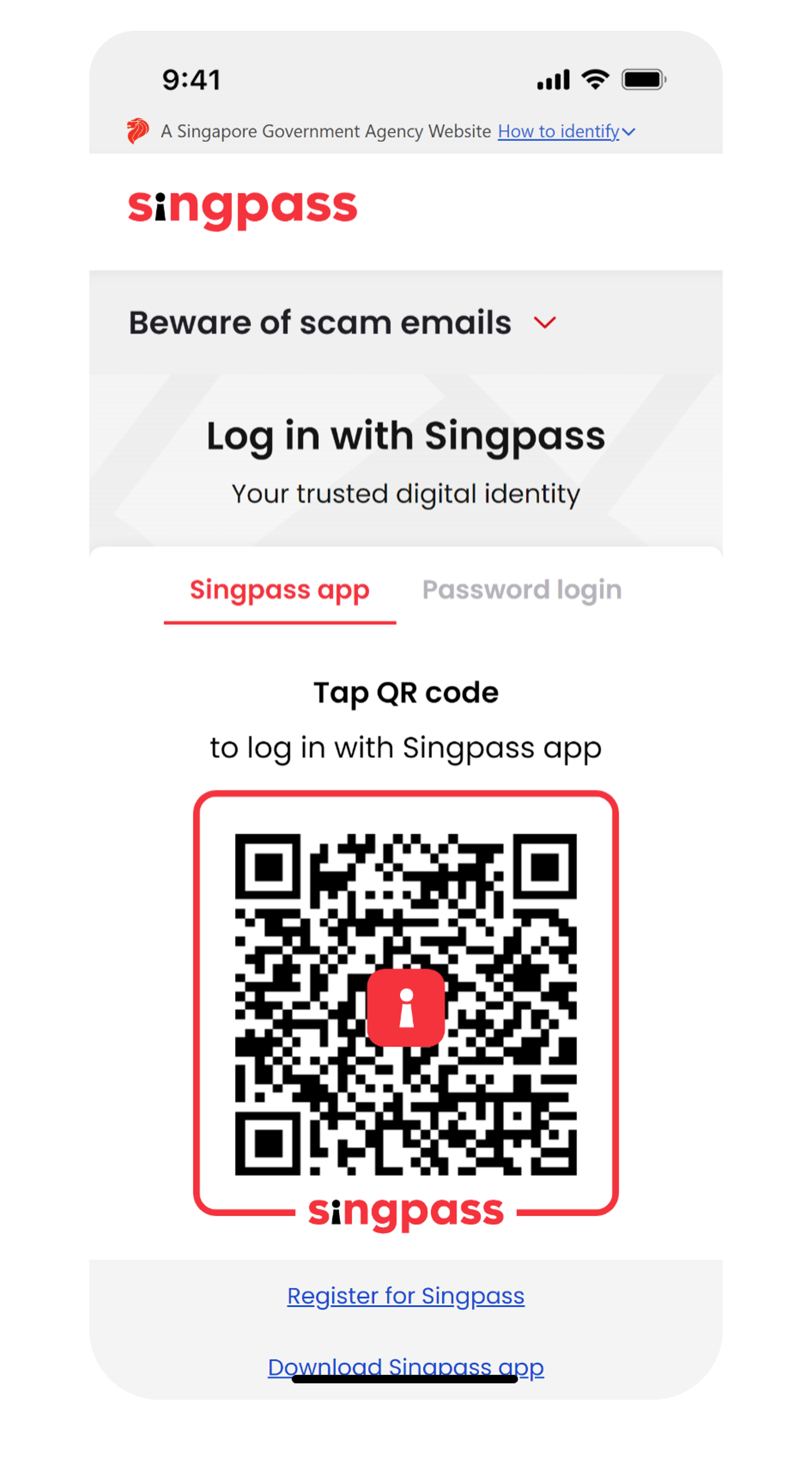This screenshot has width=812, height=1463.
Task: Switch to the Password login tab
Action: [x=521, y=590]
